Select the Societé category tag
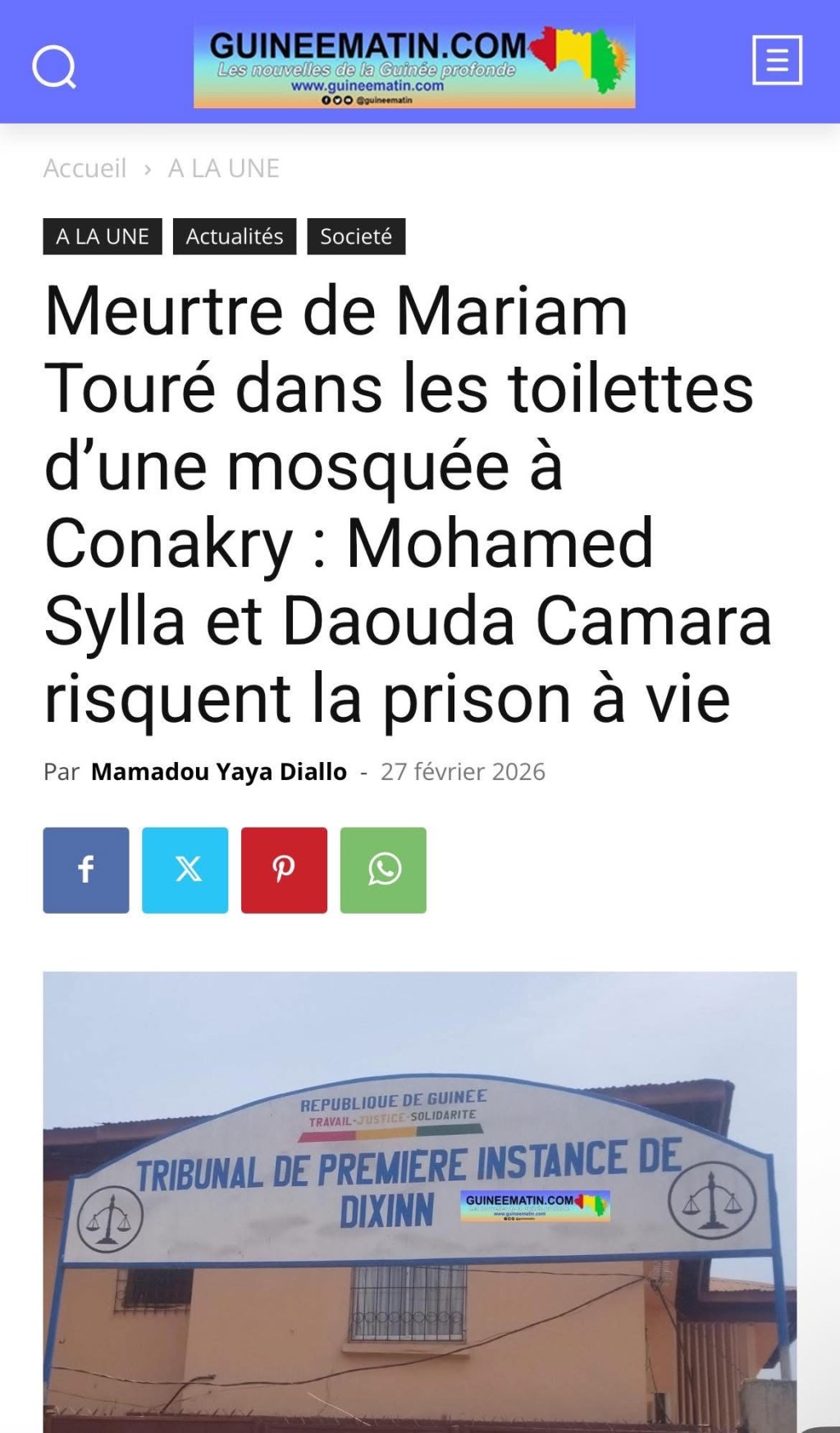The width and height of the screenshot is (840, 1433). (x=356, y=236)
